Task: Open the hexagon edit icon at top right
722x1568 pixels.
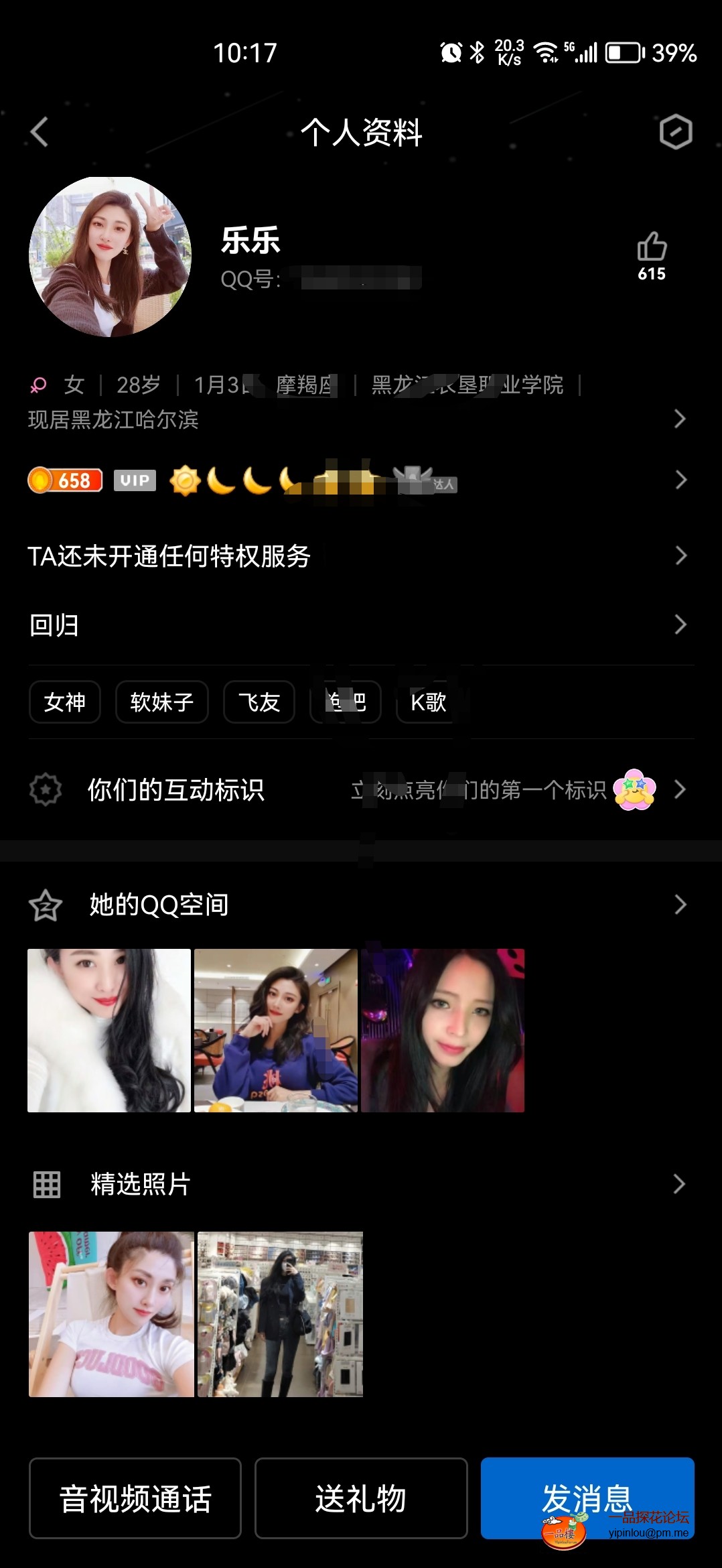Action: click(x=676, y=133)
